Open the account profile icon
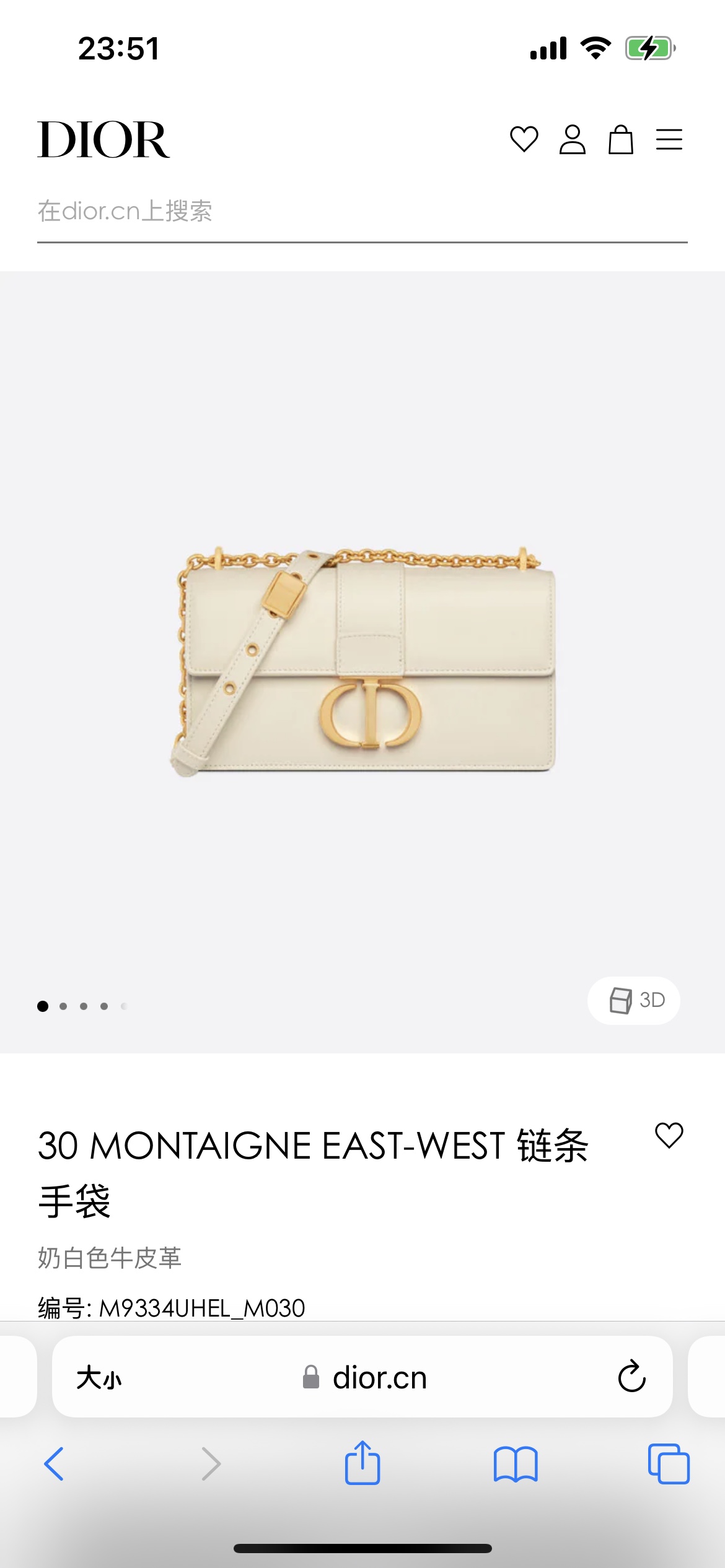Image resolution: width=725 pixels, height=1568 pixels. pyautogui.click(x=572, y=139)
